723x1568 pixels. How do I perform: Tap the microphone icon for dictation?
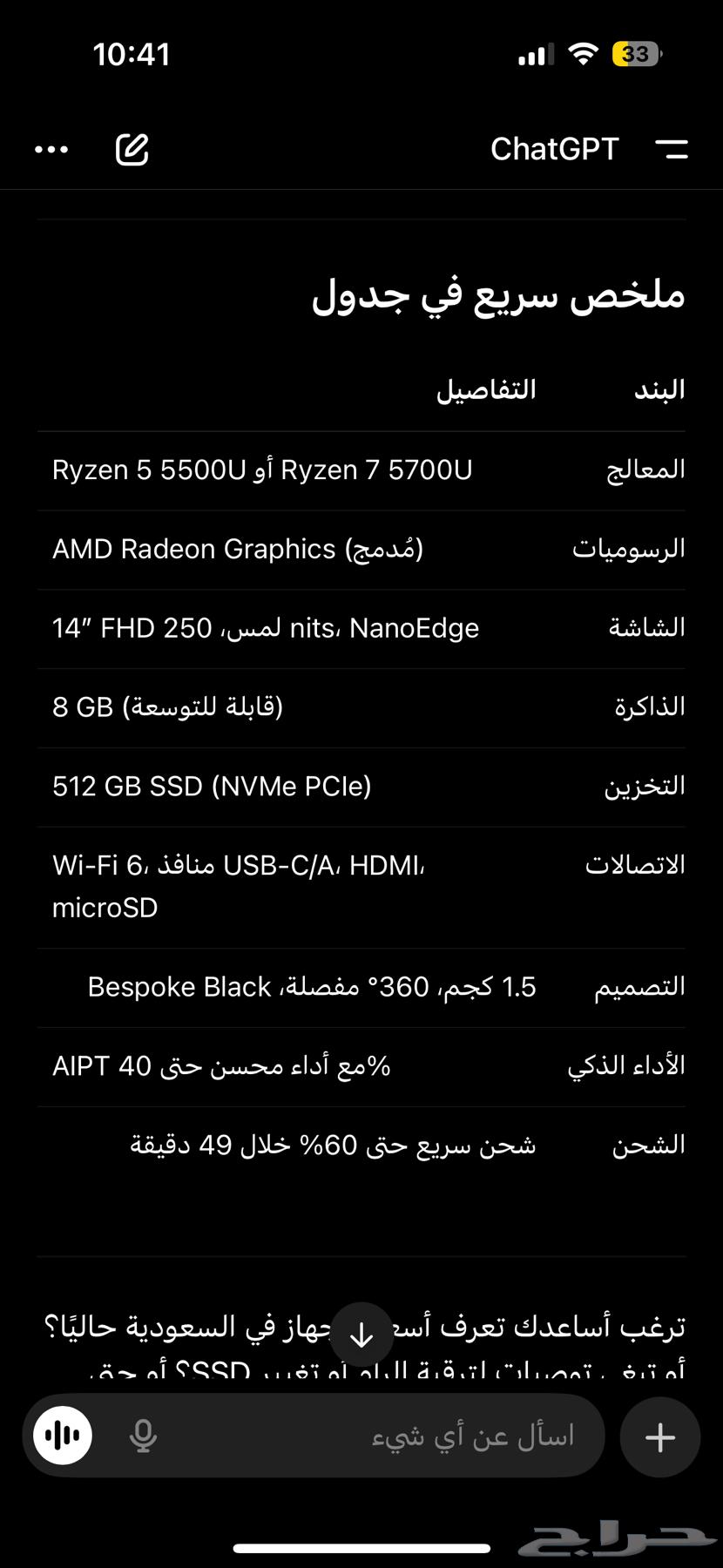pos(144,1436)
